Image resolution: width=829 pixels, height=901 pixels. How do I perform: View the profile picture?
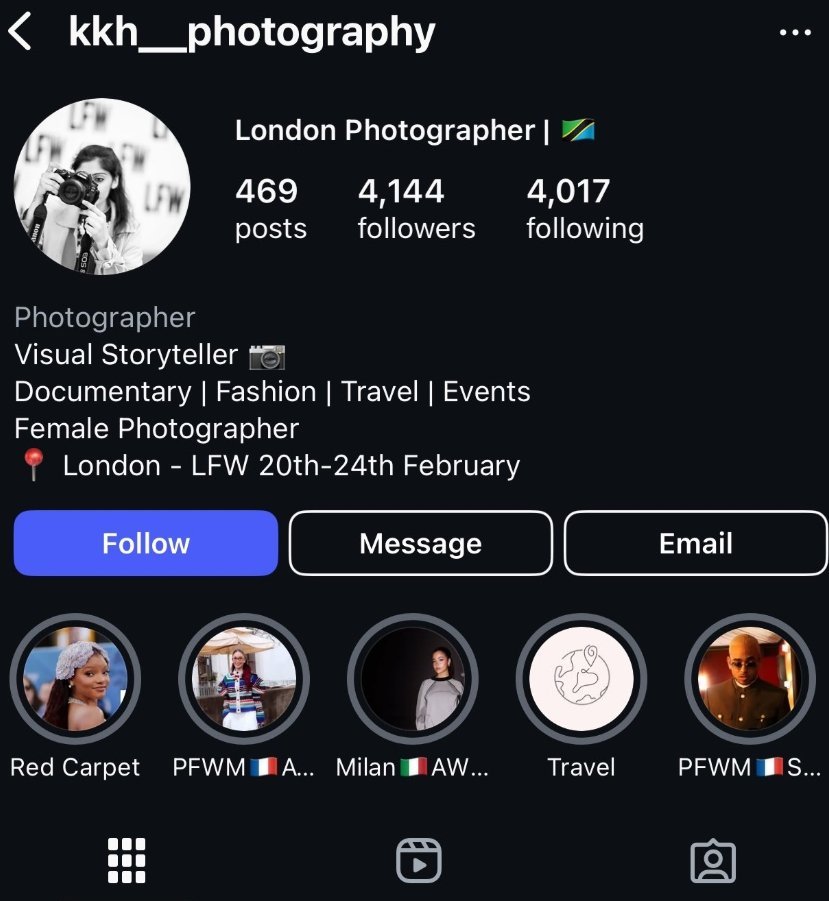point(102,186)
